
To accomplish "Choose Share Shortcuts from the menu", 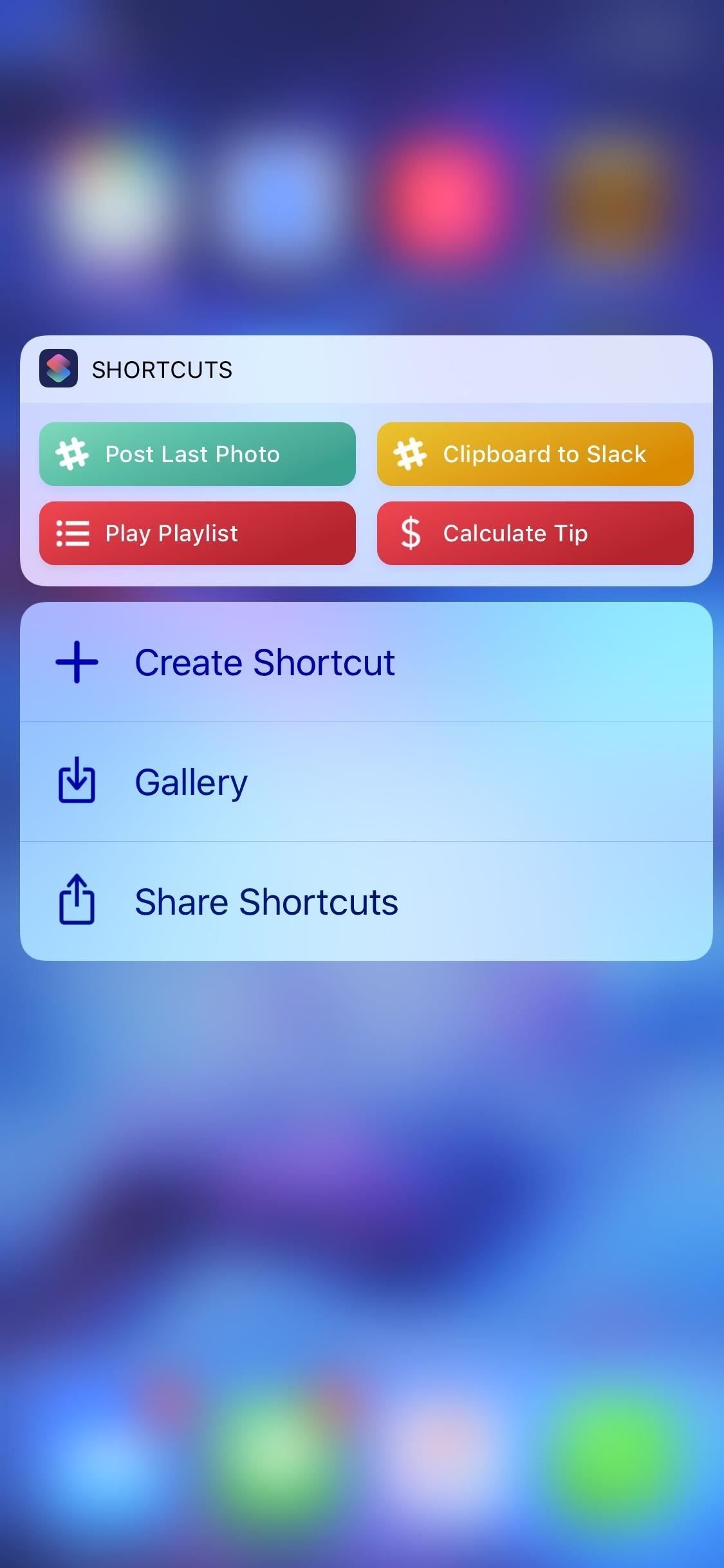I will coord(366,901).
